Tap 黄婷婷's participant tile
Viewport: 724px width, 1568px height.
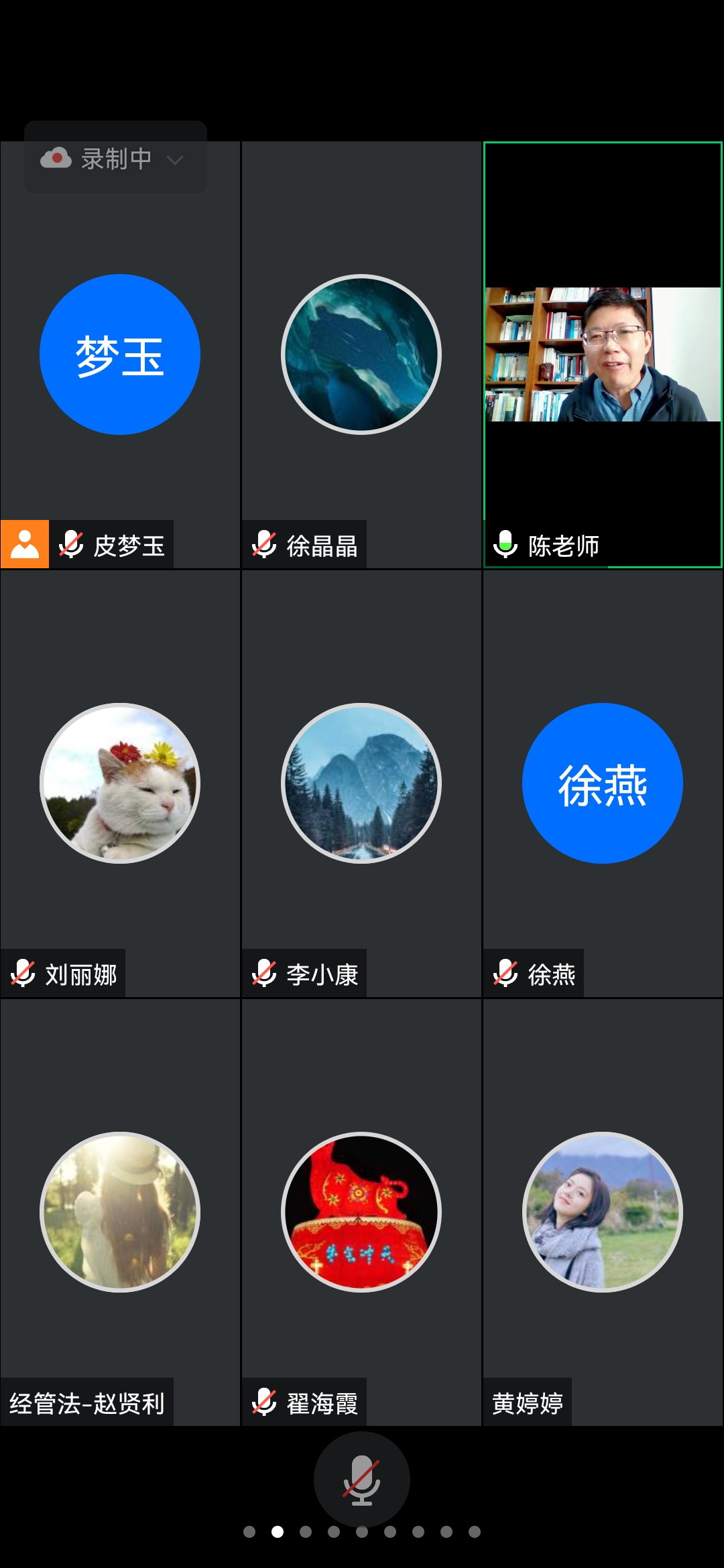pos(603,1212)
